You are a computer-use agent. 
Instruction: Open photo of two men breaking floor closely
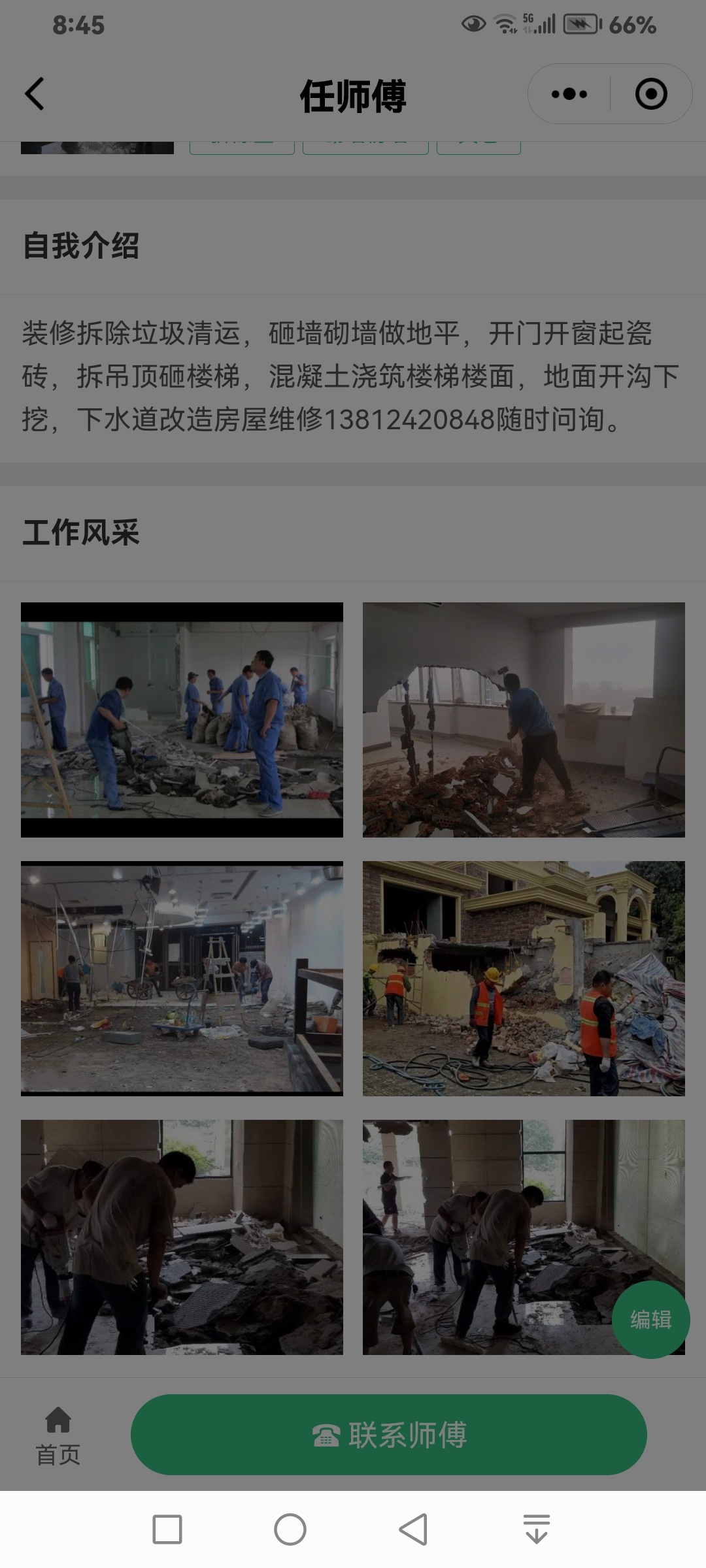click(x=182, y=1237)
